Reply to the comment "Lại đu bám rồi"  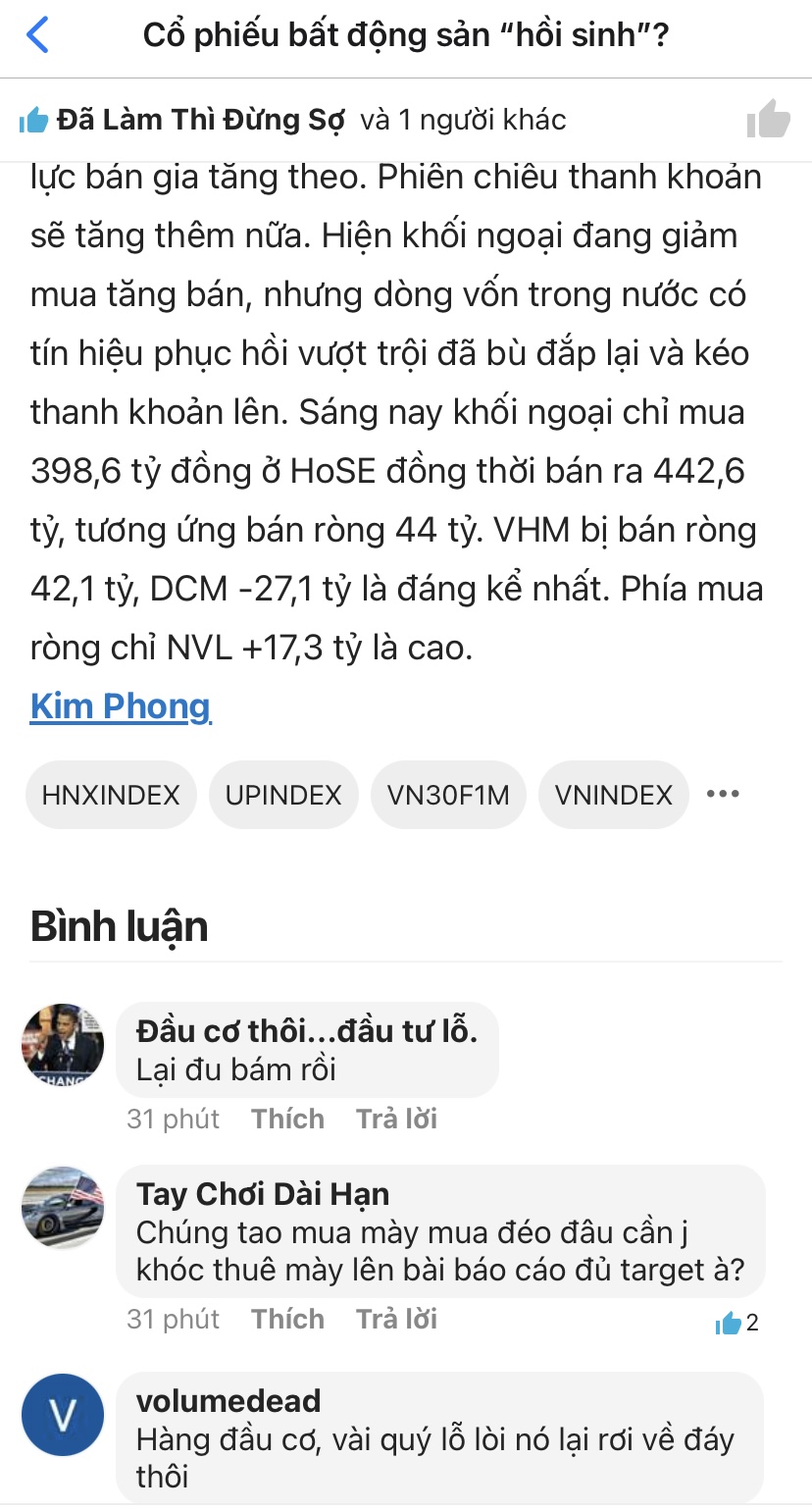click(396, 1119)
